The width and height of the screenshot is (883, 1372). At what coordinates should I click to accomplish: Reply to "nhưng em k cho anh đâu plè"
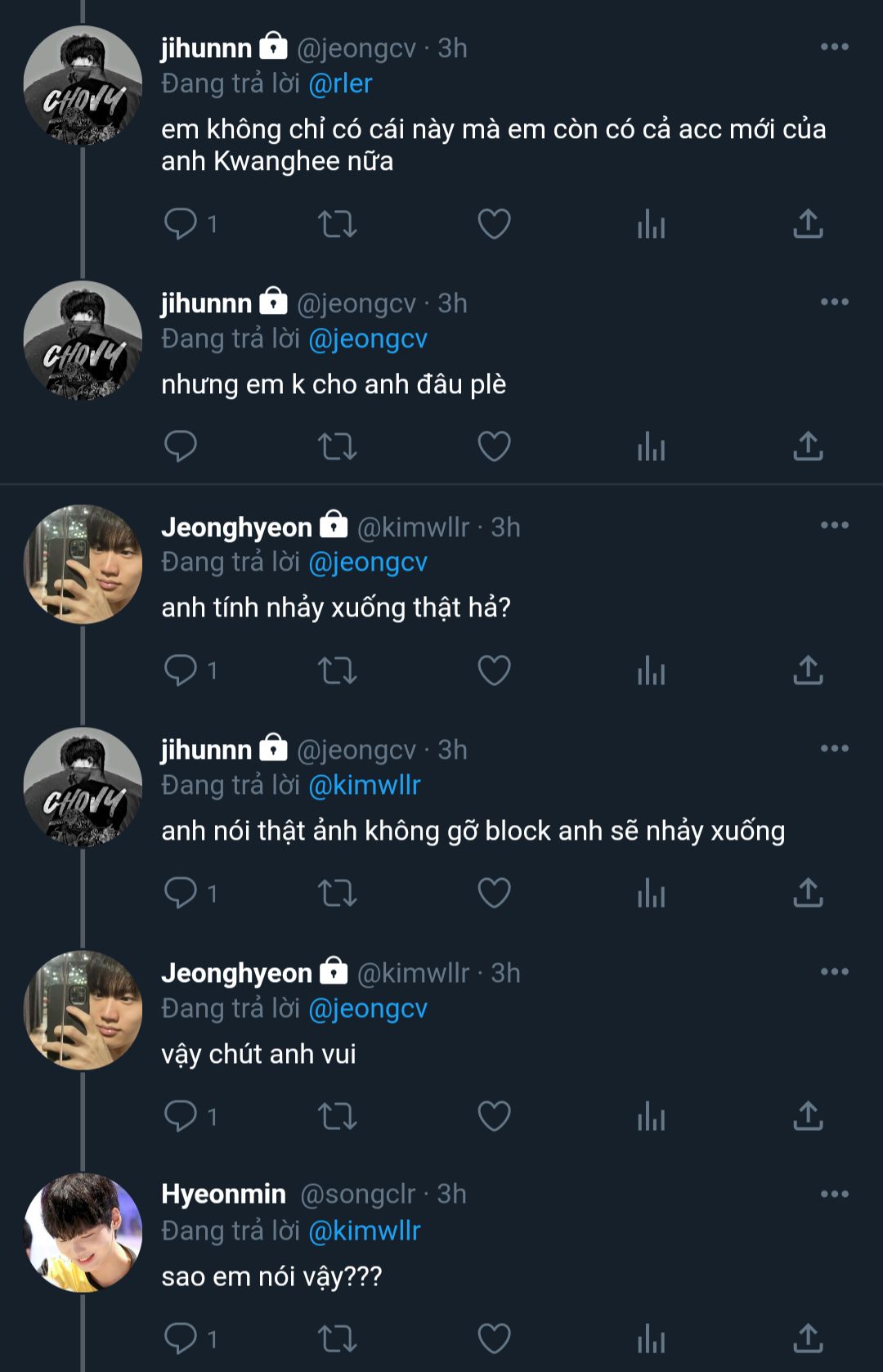tap(181, 446)
